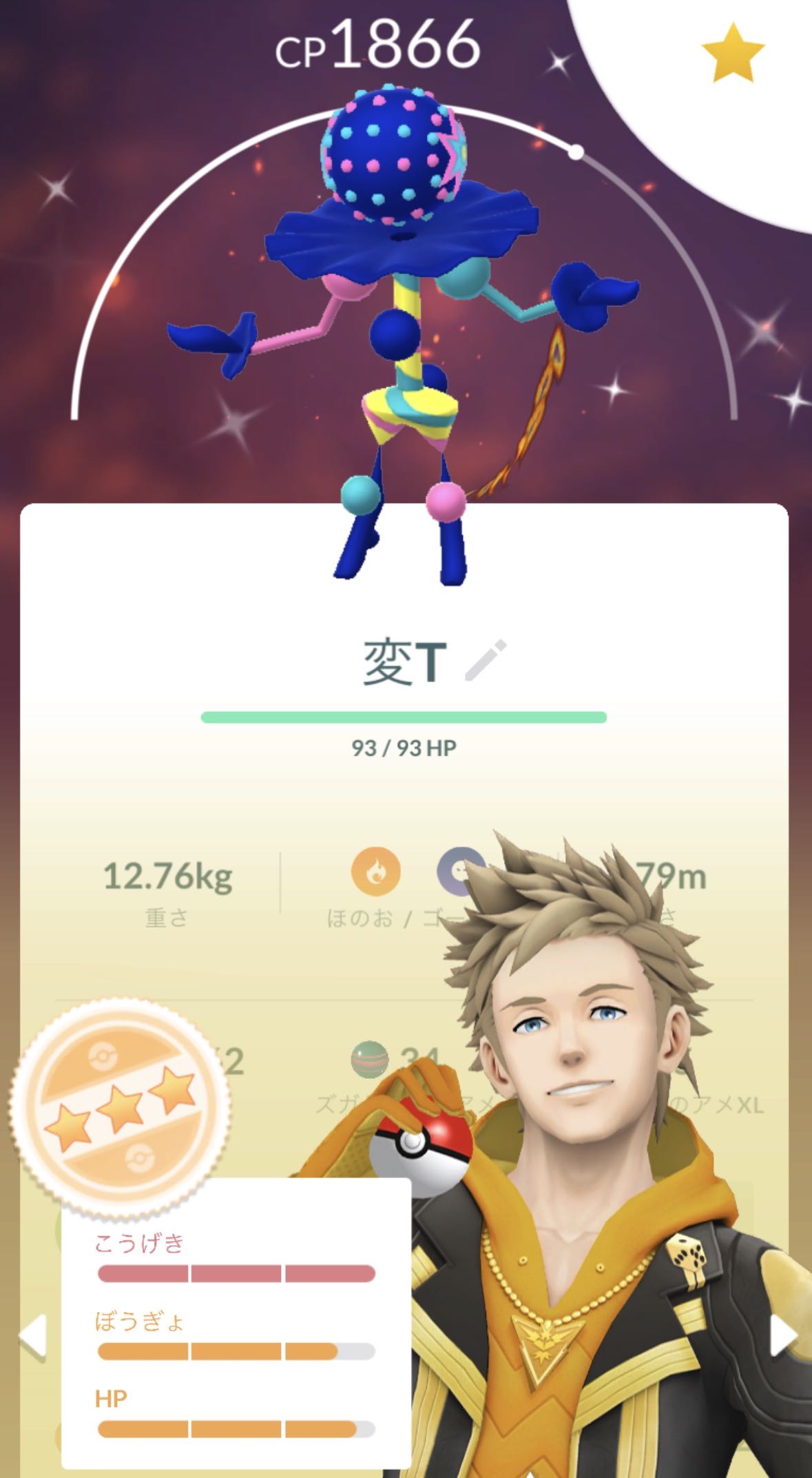Edit the nickname 変T with the pencil
This screenshot has width=812, height=1478.
click(x=486, y=660)
